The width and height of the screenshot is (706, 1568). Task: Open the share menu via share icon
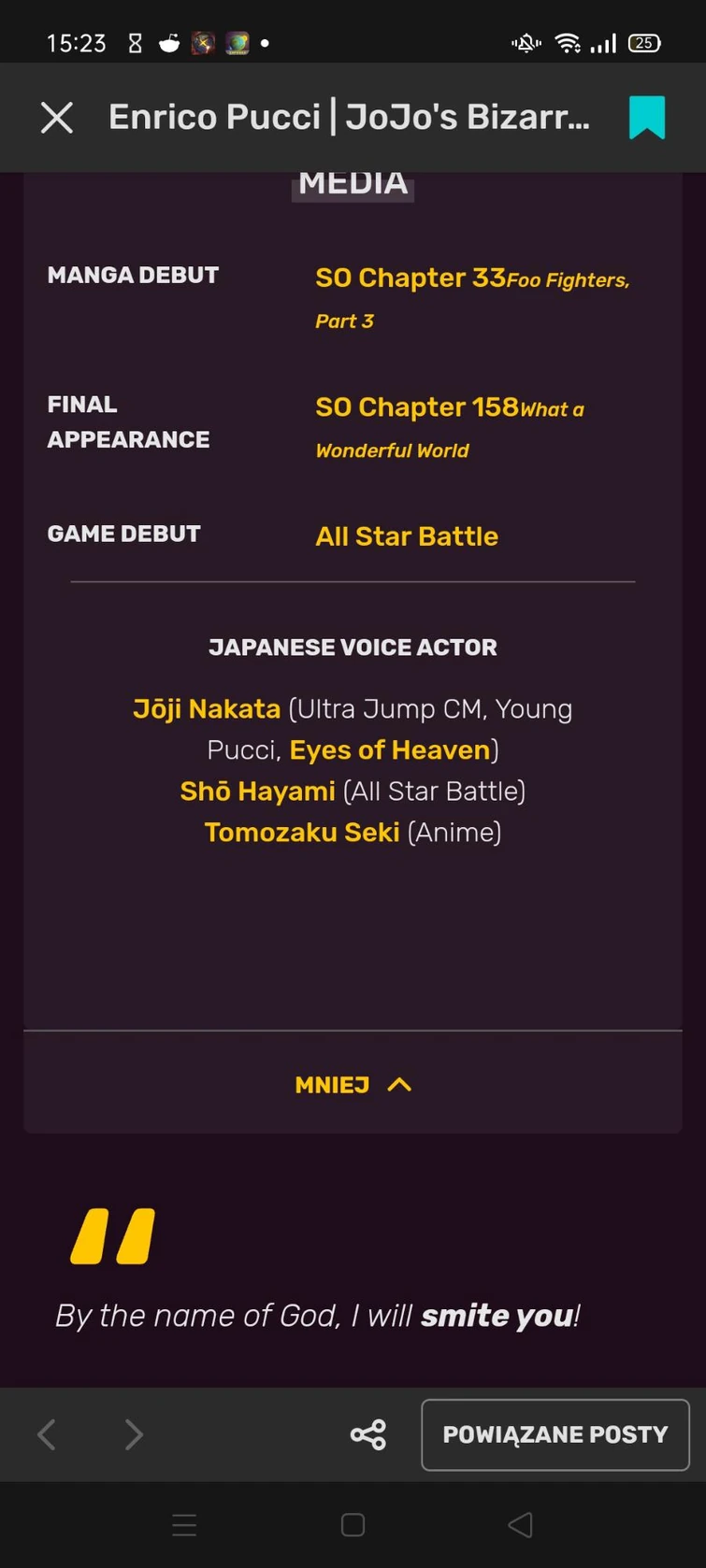(x=367, y=1434)
